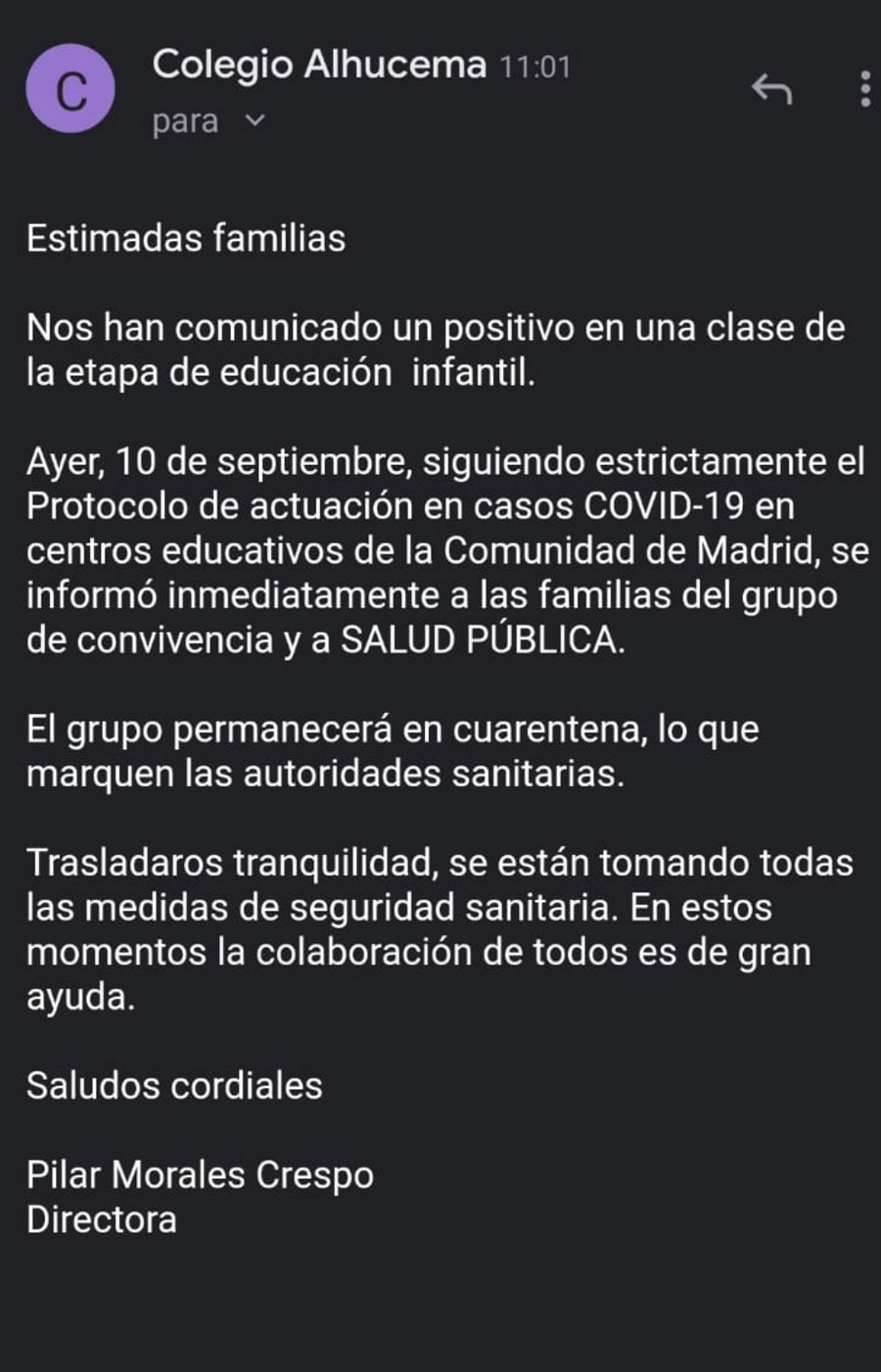The image size is (881, 1372).
Task: Reply to Colegio Alhucema's email
Action: click(x=771, y=90)
